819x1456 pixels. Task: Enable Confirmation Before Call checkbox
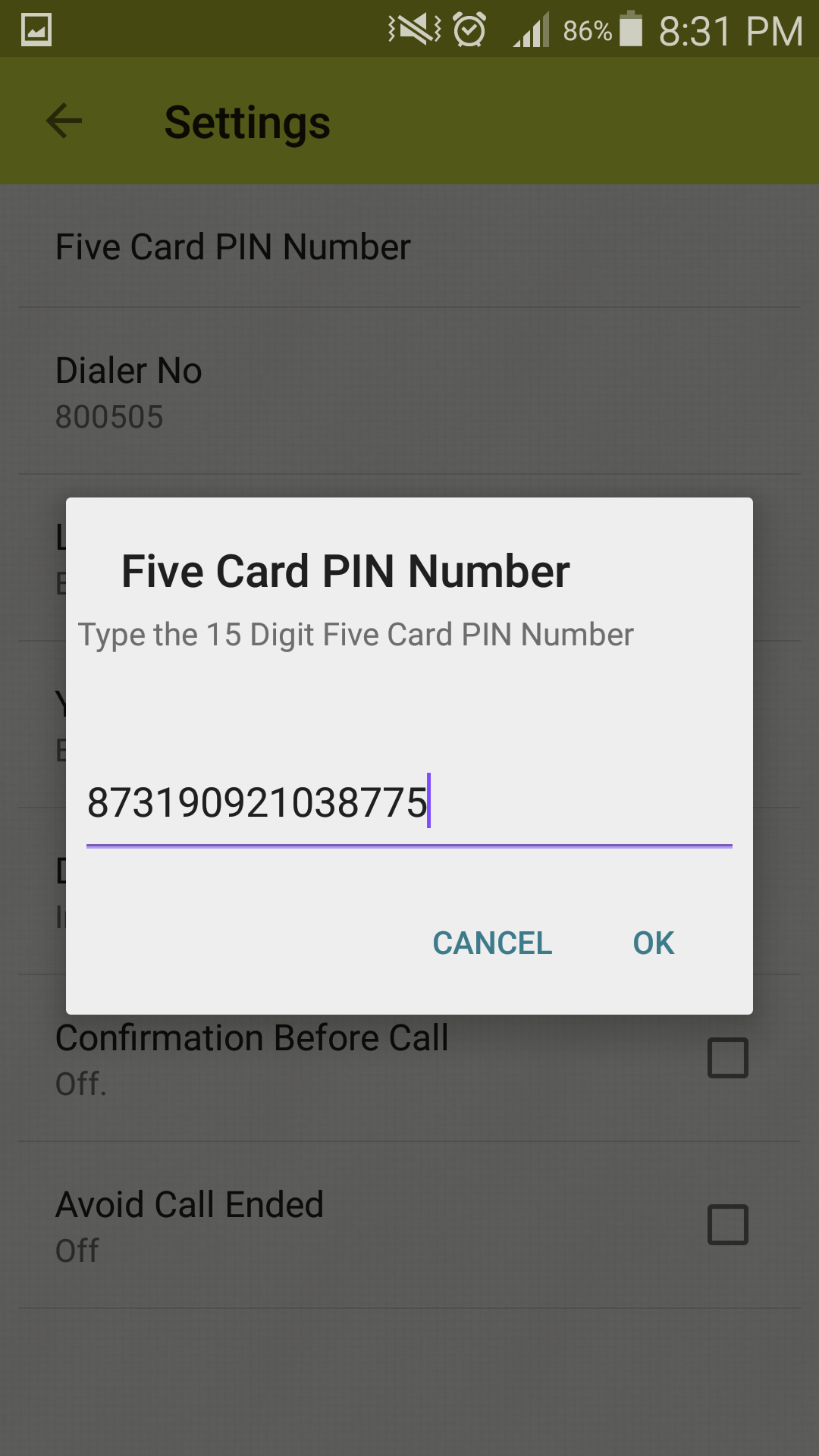point(727,1057)
